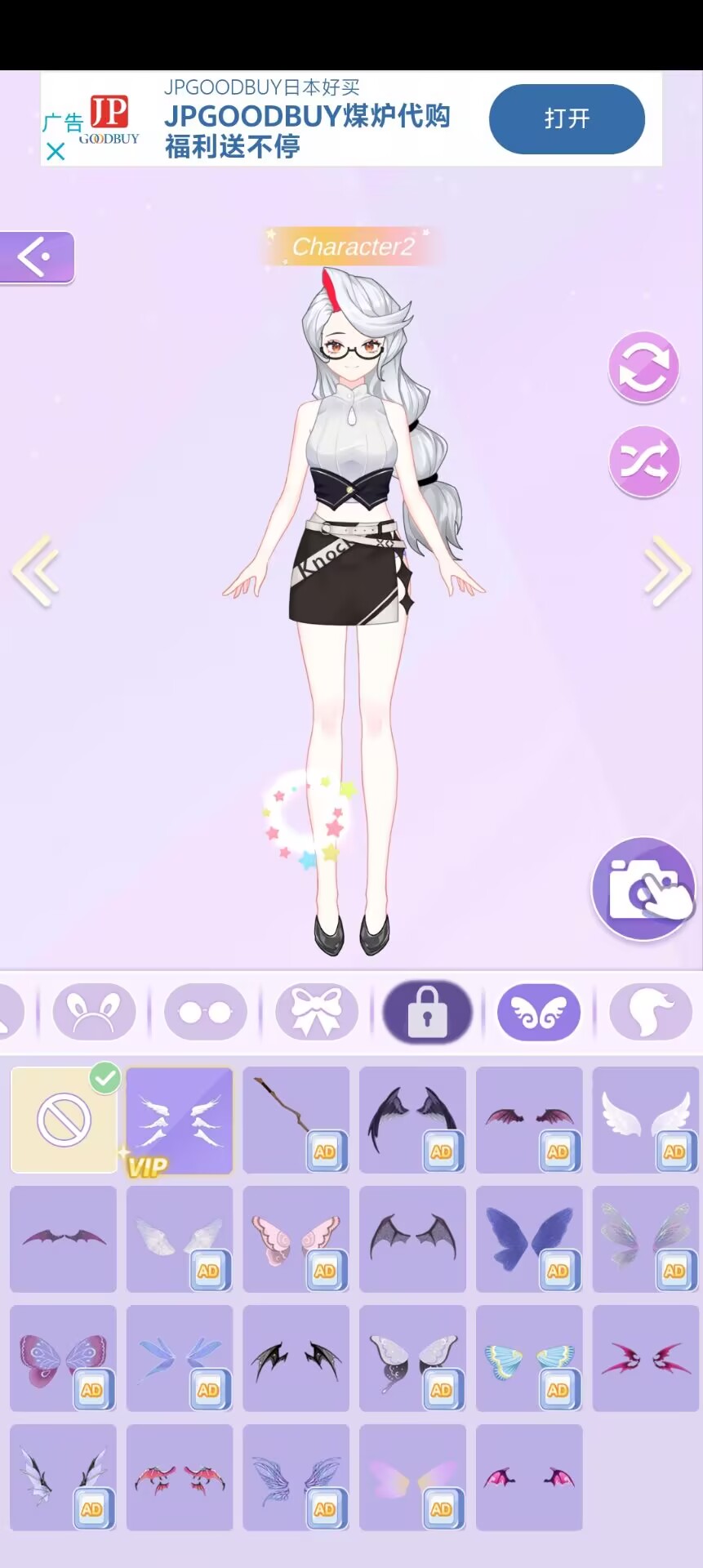Go back using the purple arrow button
703x1568 pixels.
click(x=37, y=258)
